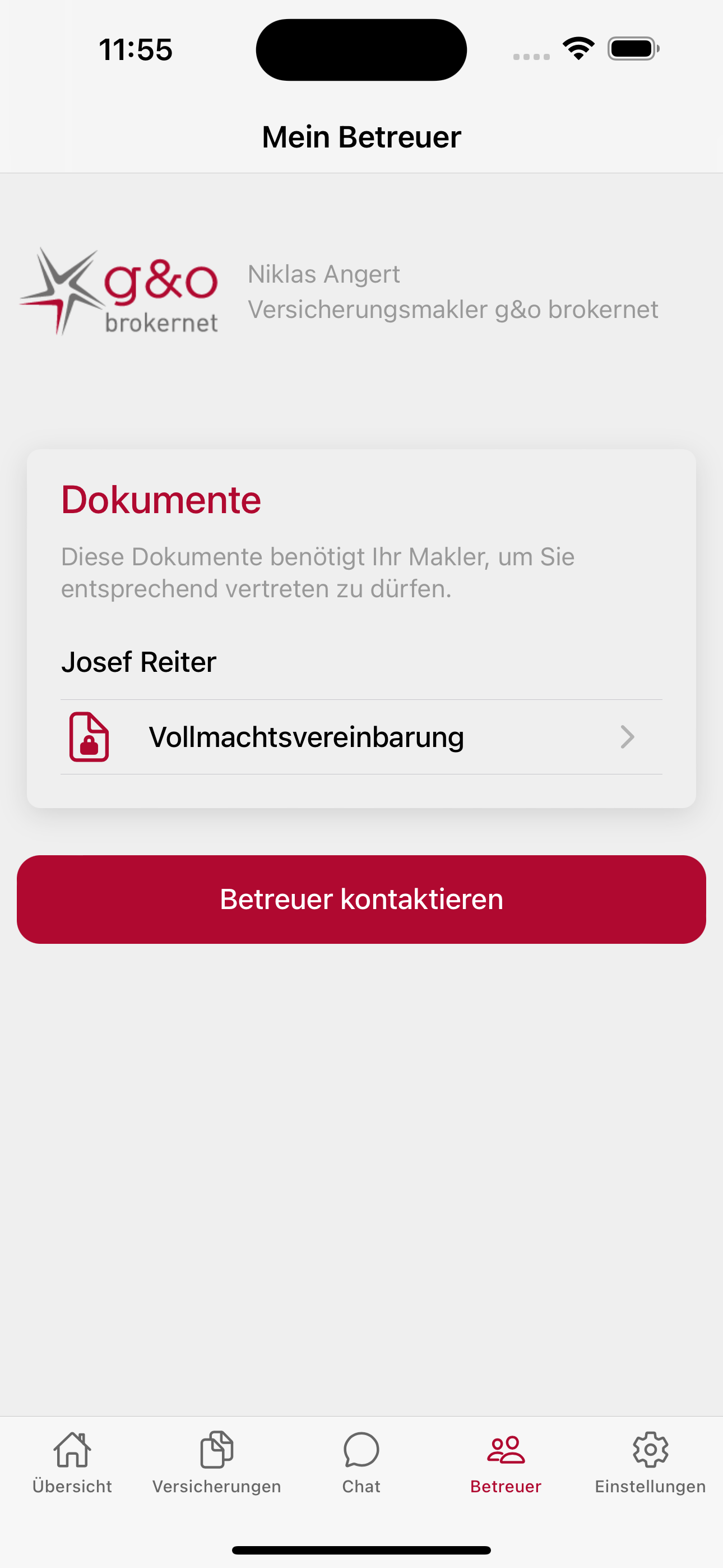Screen dimensions: 723x1568
Task: Select the Betreuer tab
Action: (x=506, y=1462)
